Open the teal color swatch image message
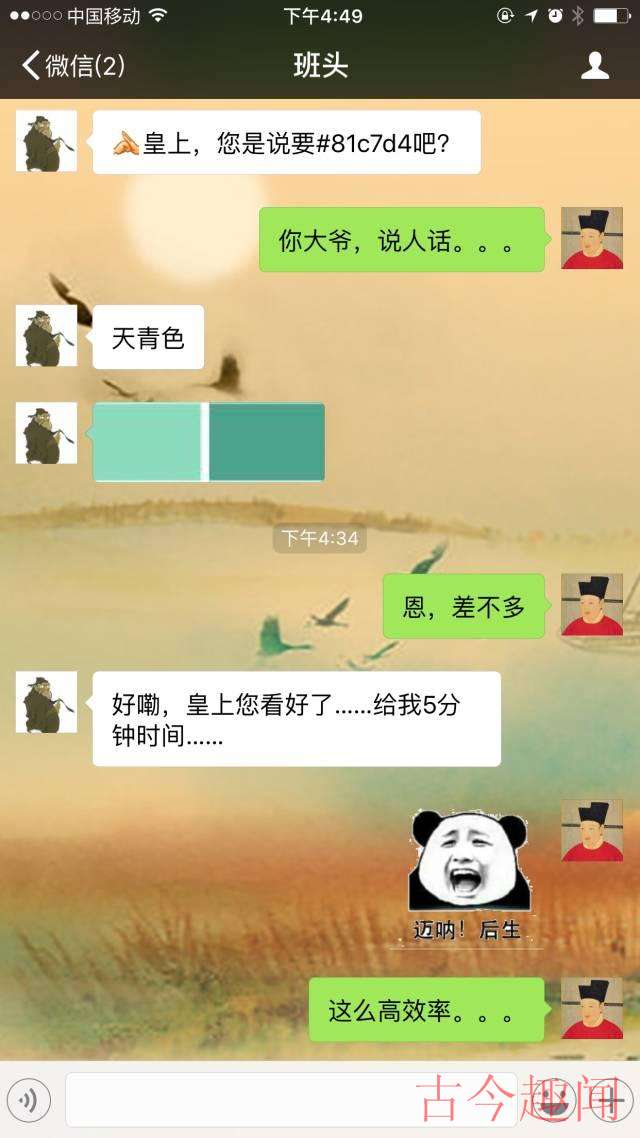The height and width of the screenshot is (1138, 640). coord(209,442)
